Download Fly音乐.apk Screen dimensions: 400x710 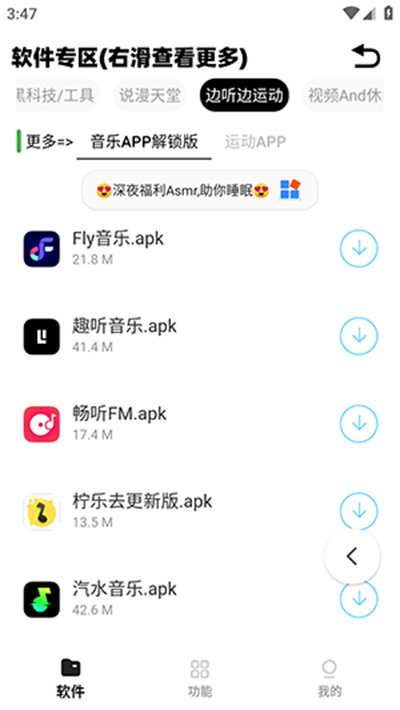[x=359, y=248]
